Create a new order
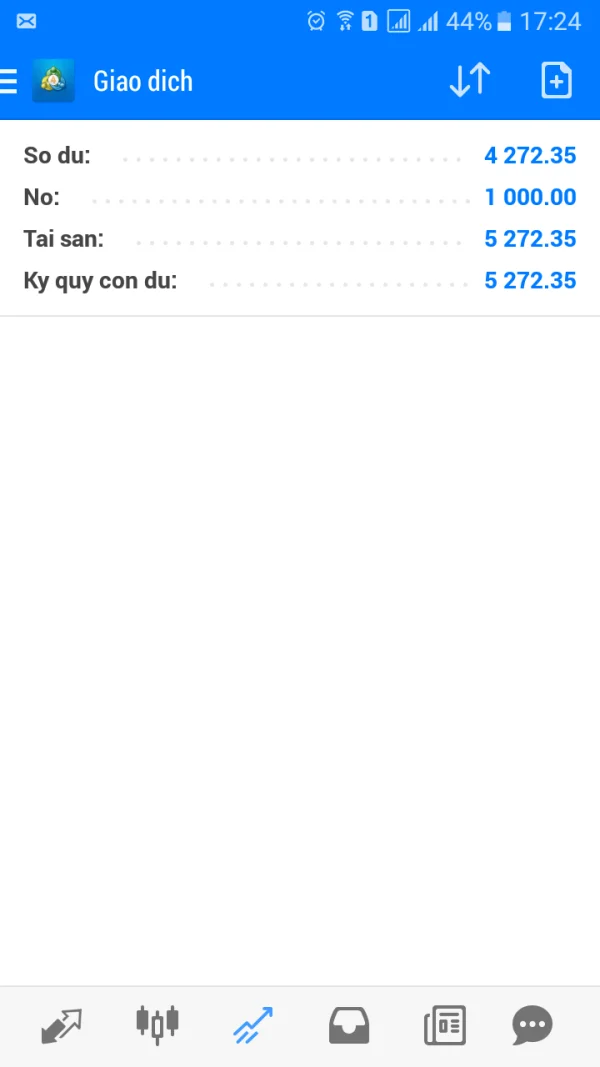This screenshot has height=1067, width=600. tap(556, 81)
